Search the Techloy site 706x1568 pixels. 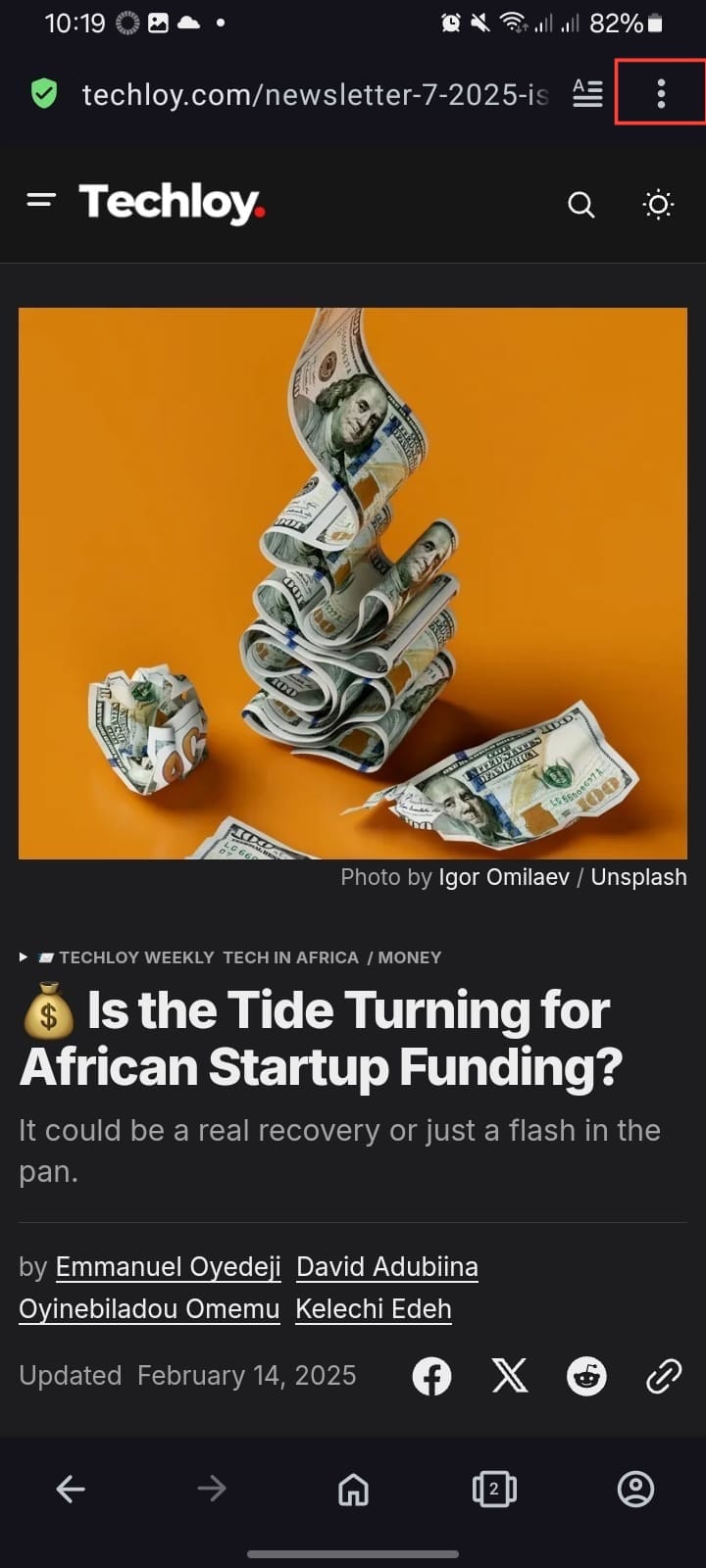pos(581,205)
